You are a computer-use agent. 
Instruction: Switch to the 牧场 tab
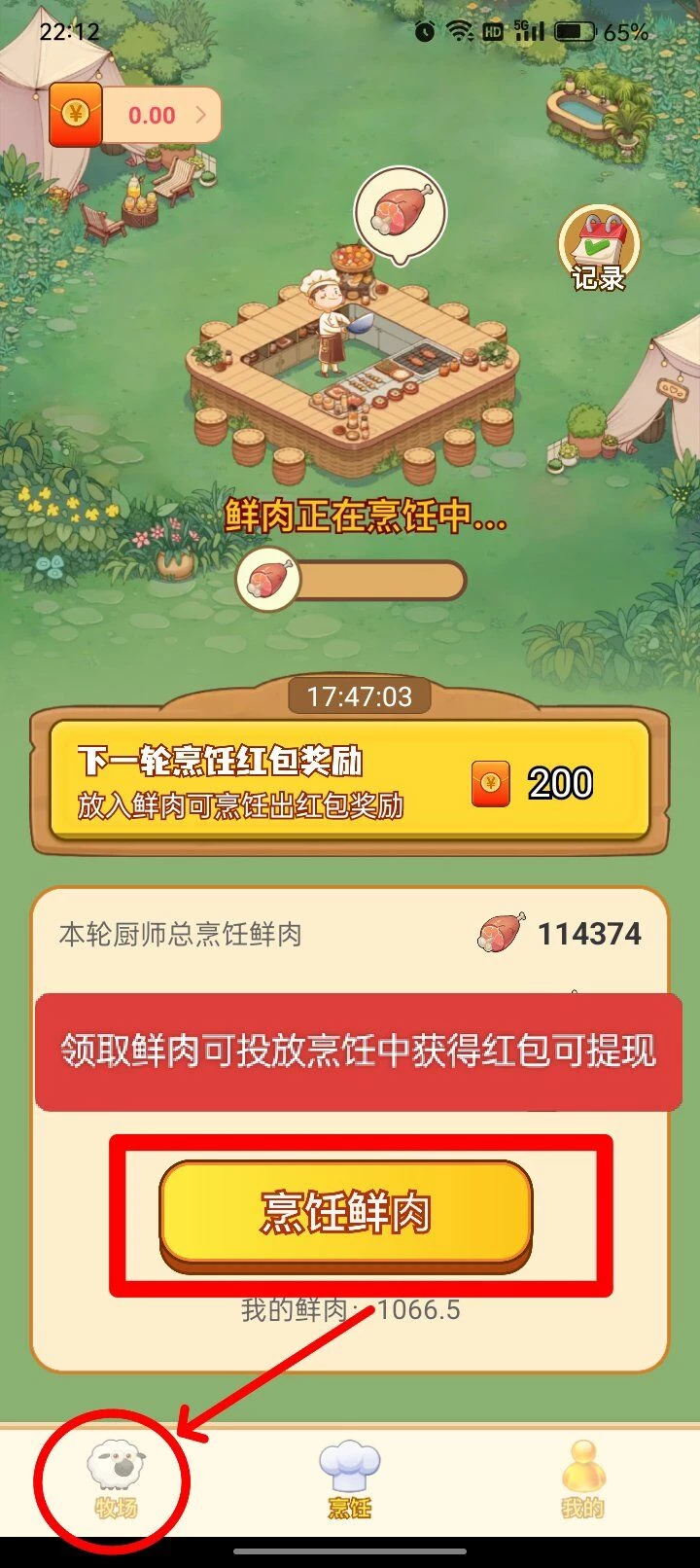(116, 1479)
